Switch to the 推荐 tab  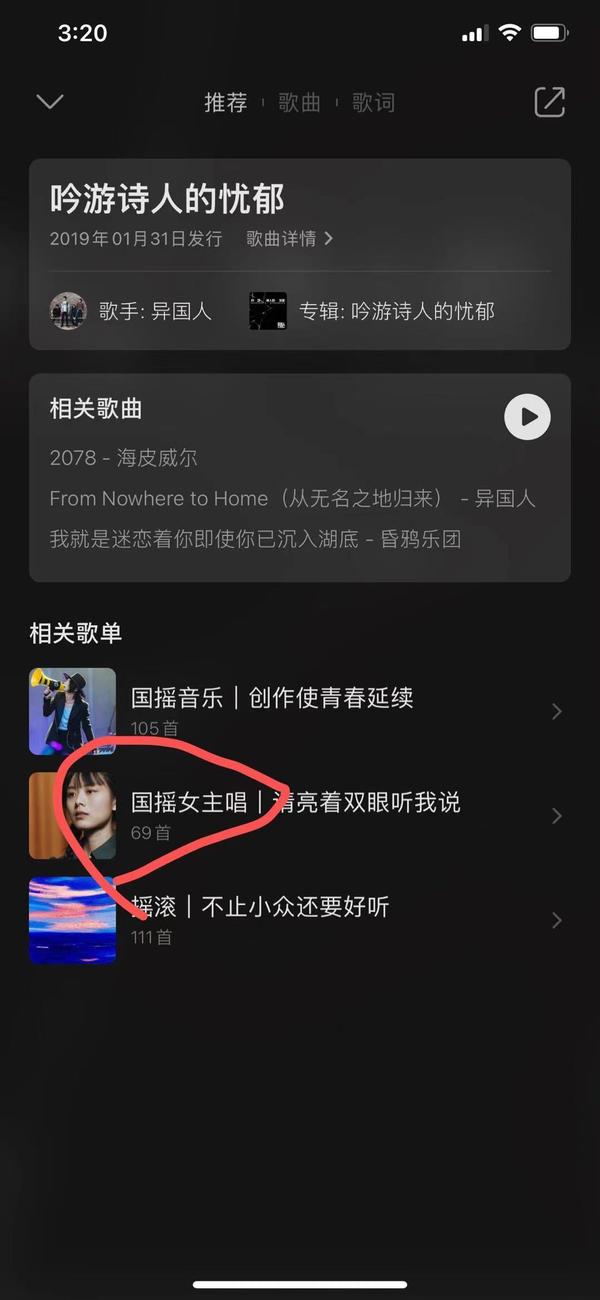pyautogui.click(x=225, y=102)
